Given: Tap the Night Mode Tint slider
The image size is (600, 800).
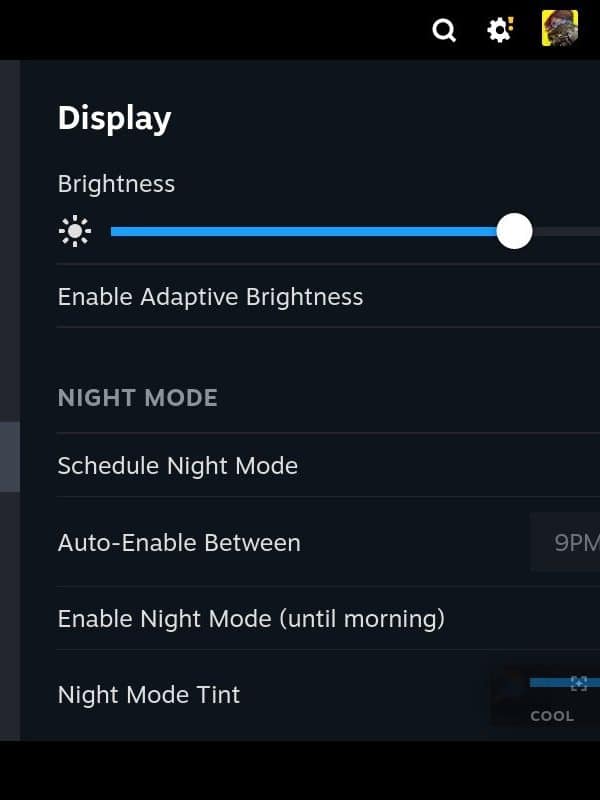Looking at the screenshot, I should [x=565, y=683].
